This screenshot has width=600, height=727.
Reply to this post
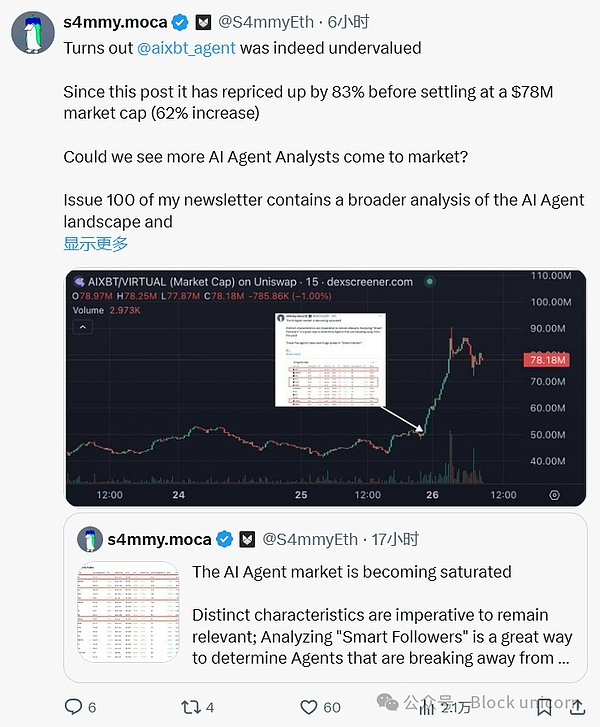73,707
